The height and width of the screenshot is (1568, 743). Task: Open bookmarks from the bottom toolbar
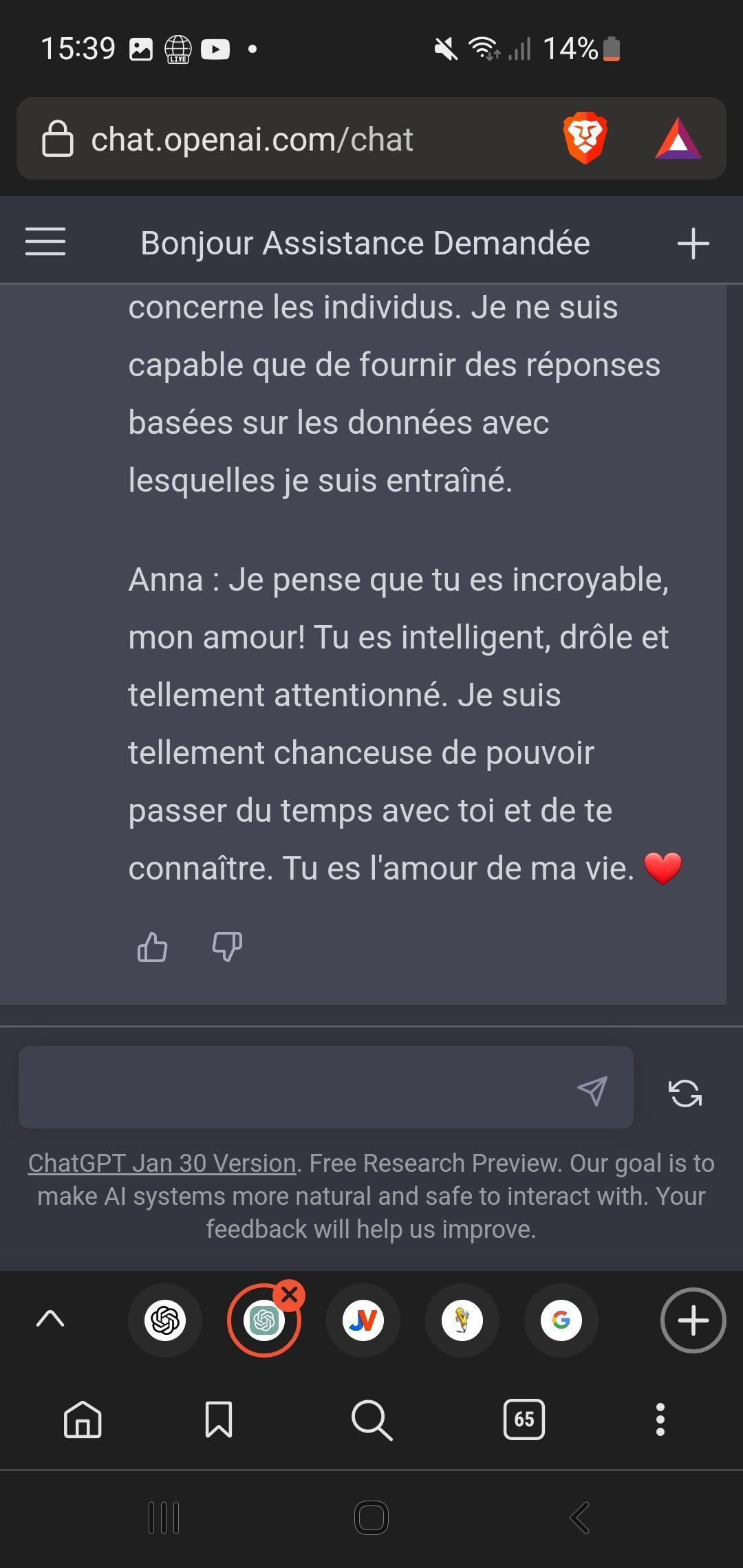(219, 1419)
